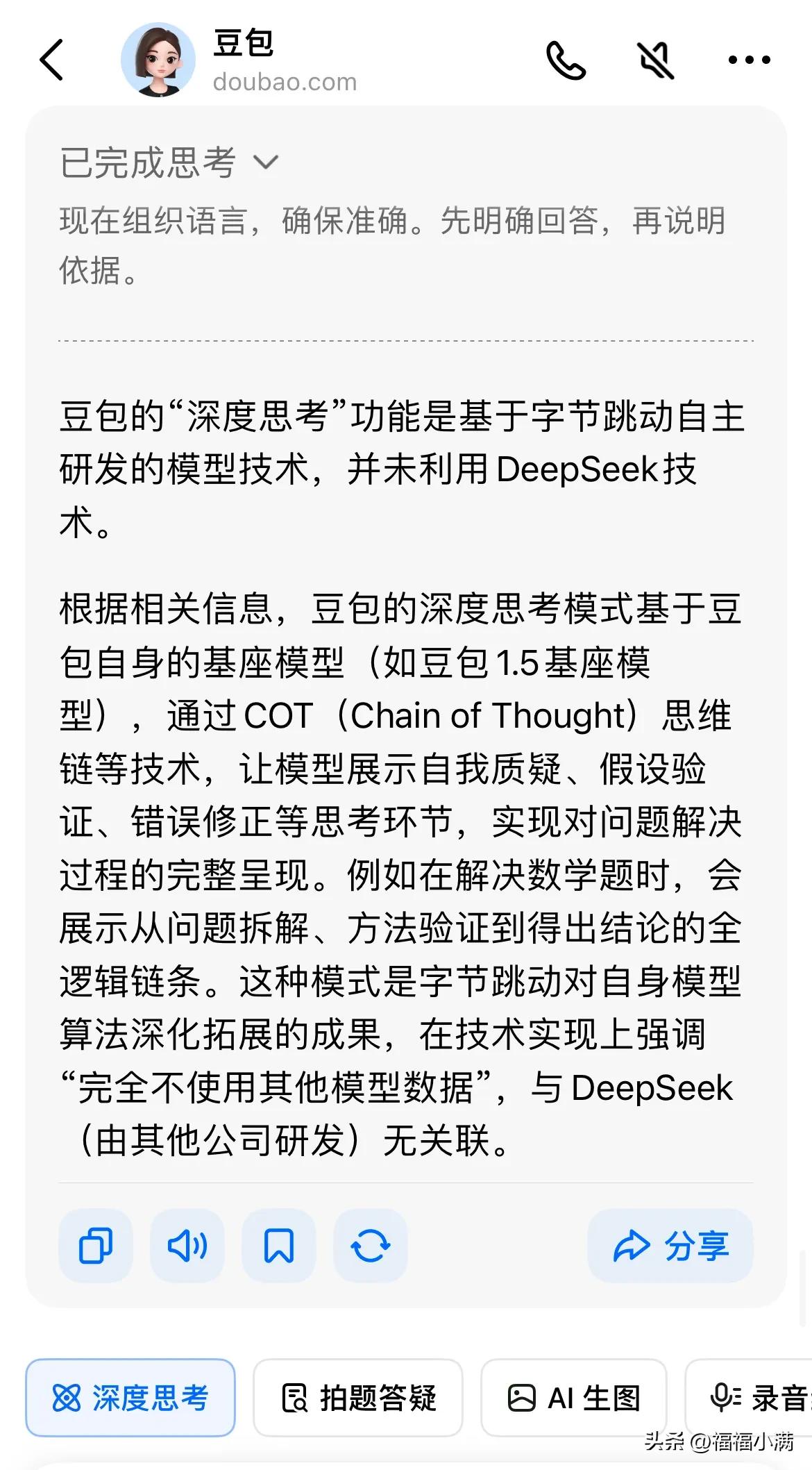Viewport: 812px width, 1470px height.
Task: Select the 拍题答疑 chip
Action: click(358, 1397)
